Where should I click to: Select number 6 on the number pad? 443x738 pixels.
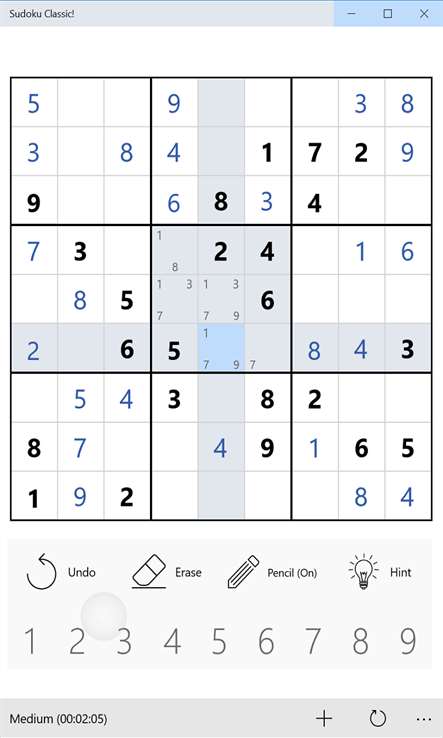coord(266,641)
